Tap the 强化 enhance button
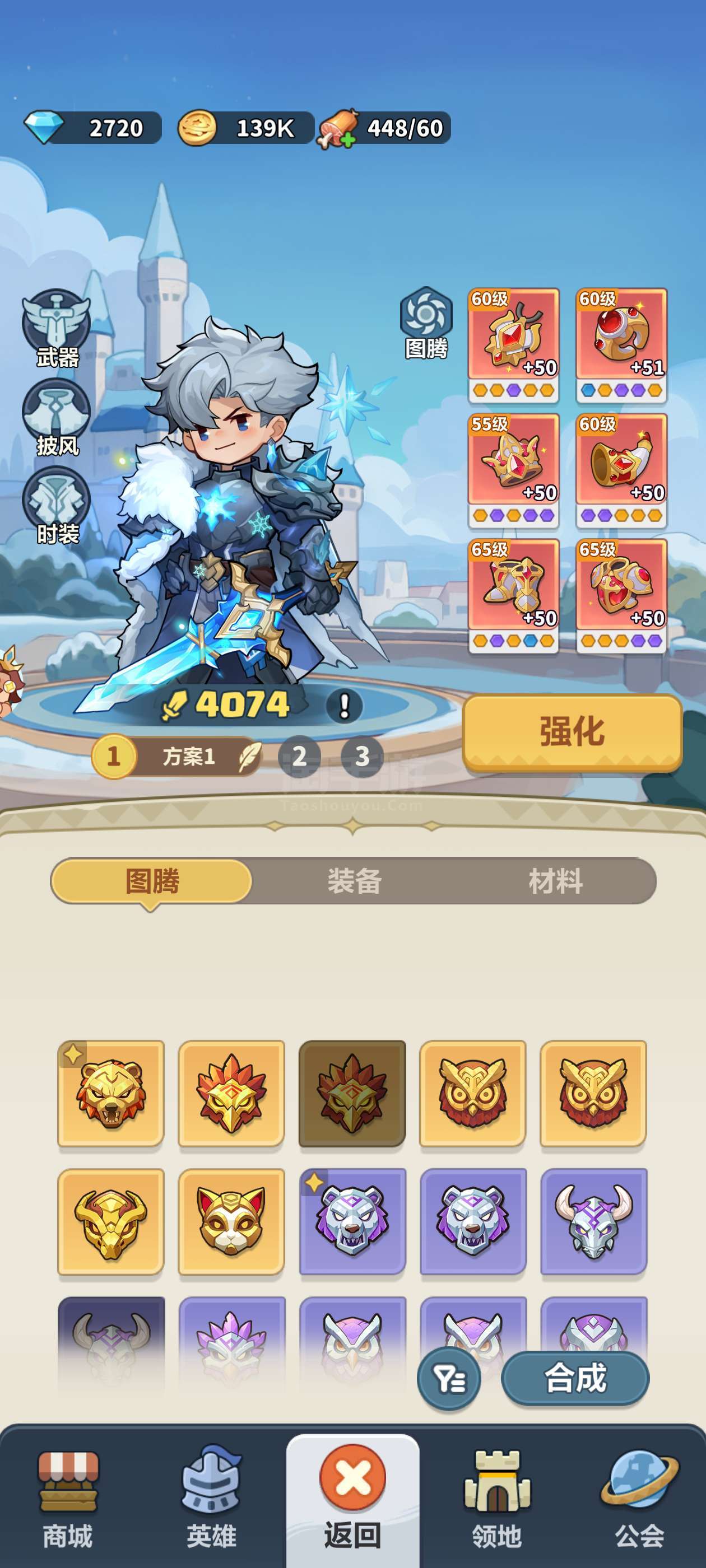This screenshot has width=706, height=1568. coord(572,732)
